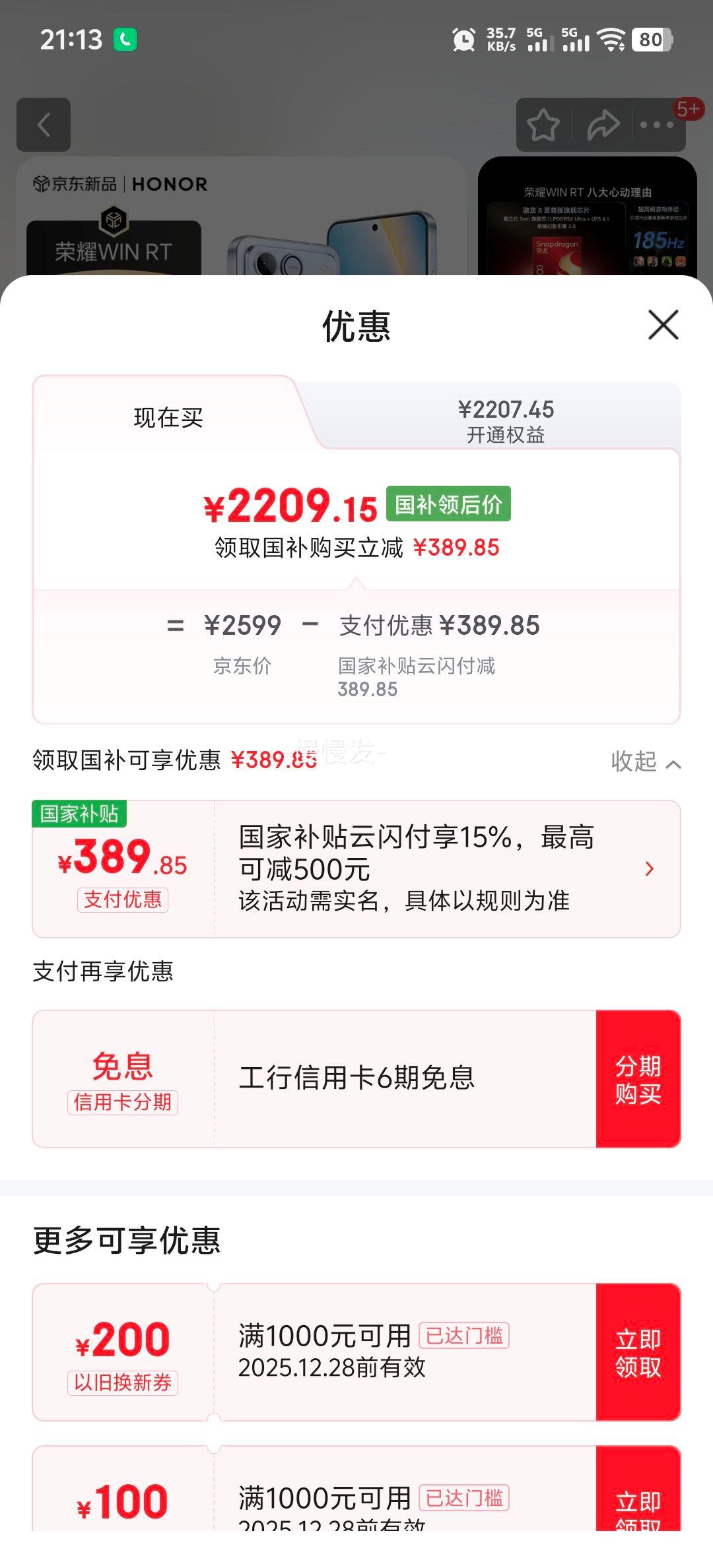Tap the battery indicator showing 80

(650, 40)
